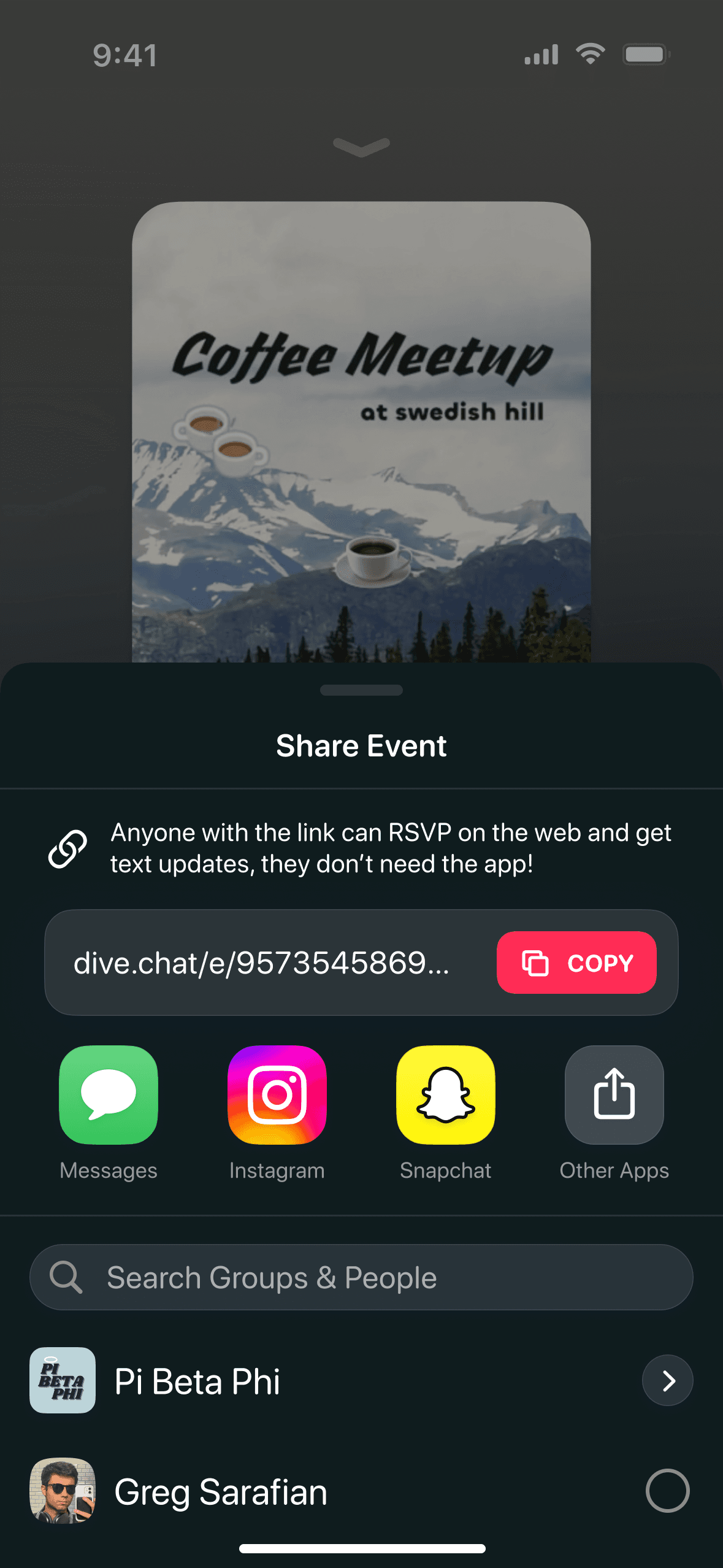Open Other Apps share options
723x1568 pixels.
[x=614, y=1095]
